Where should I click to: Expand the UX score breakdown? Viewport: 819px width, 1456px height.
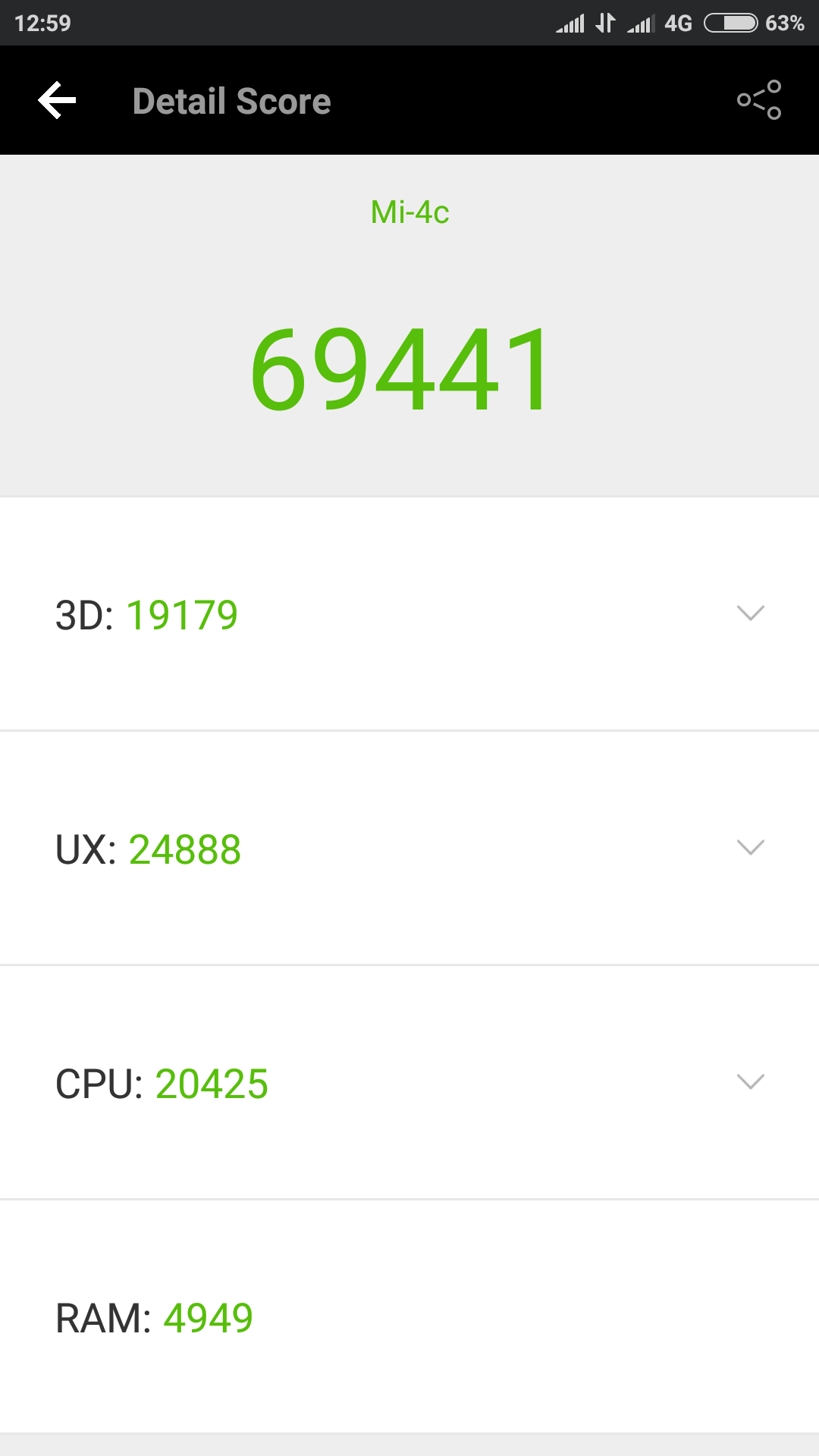(x=750, y=848)
